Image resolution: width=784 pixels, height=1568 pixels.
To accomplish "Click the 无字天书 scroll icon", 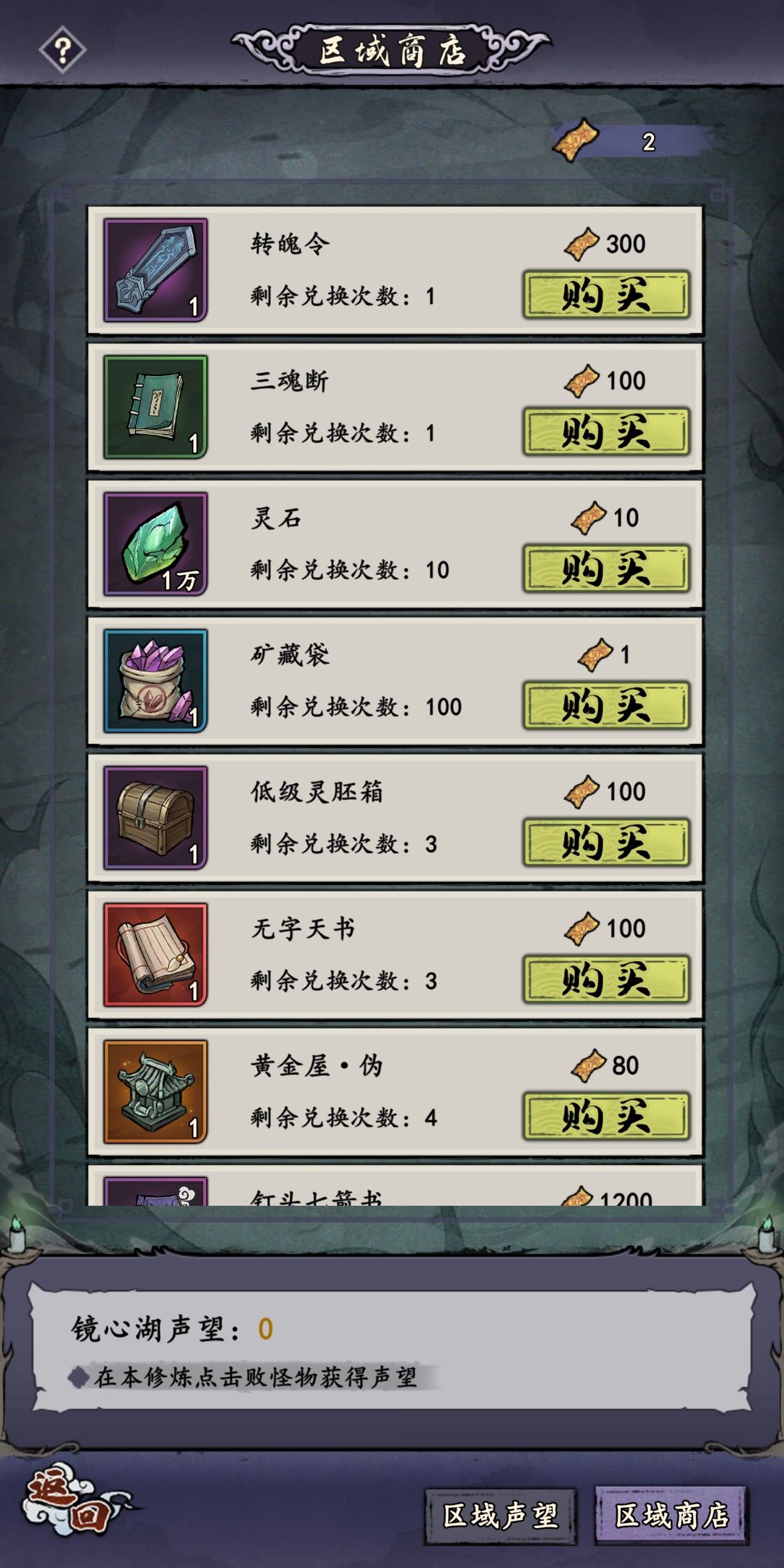I will click(155, 957).
